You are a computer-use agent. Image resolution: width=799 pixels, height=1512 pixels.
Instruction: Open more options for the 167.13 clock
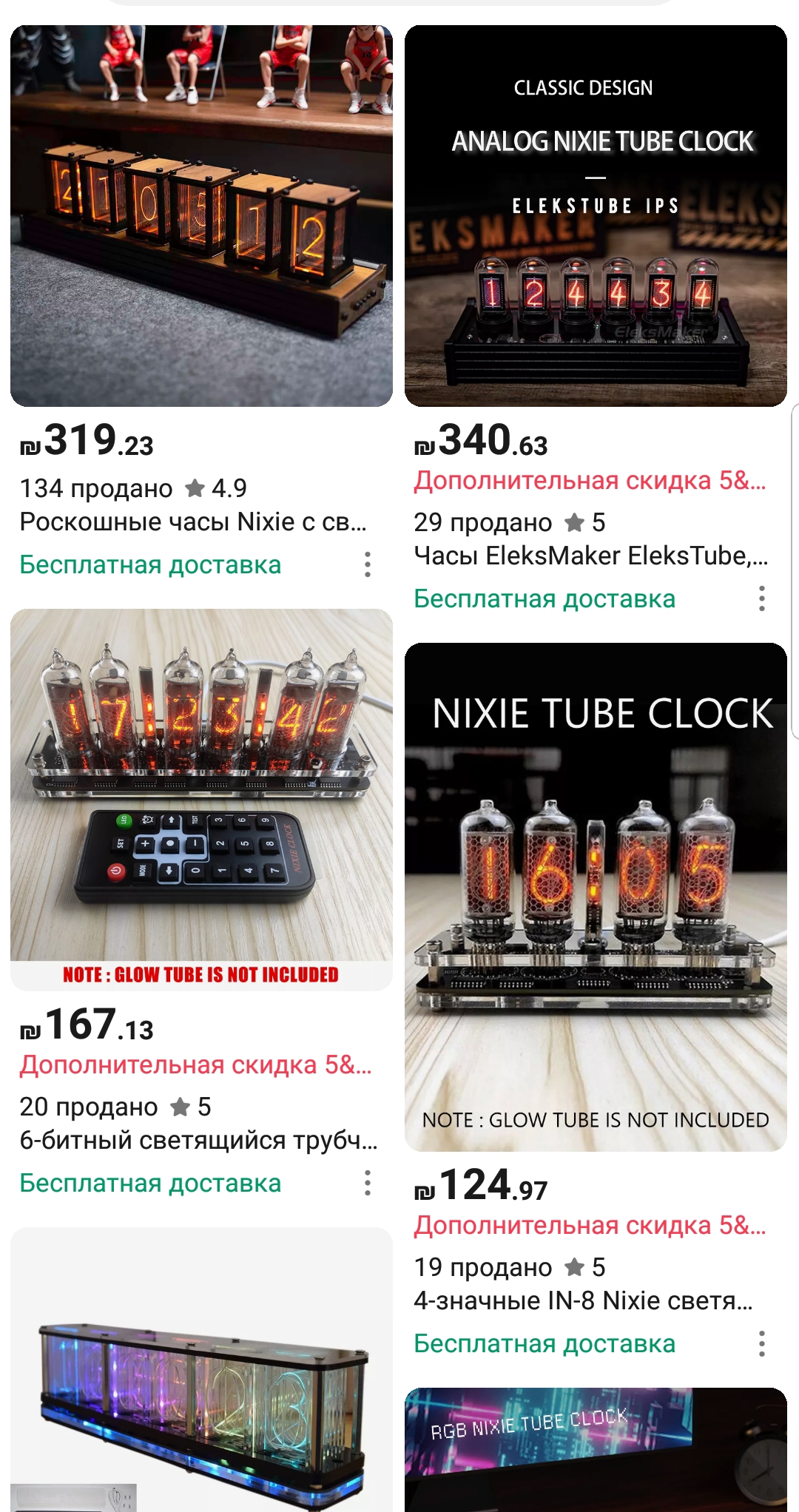[368, 1183]
